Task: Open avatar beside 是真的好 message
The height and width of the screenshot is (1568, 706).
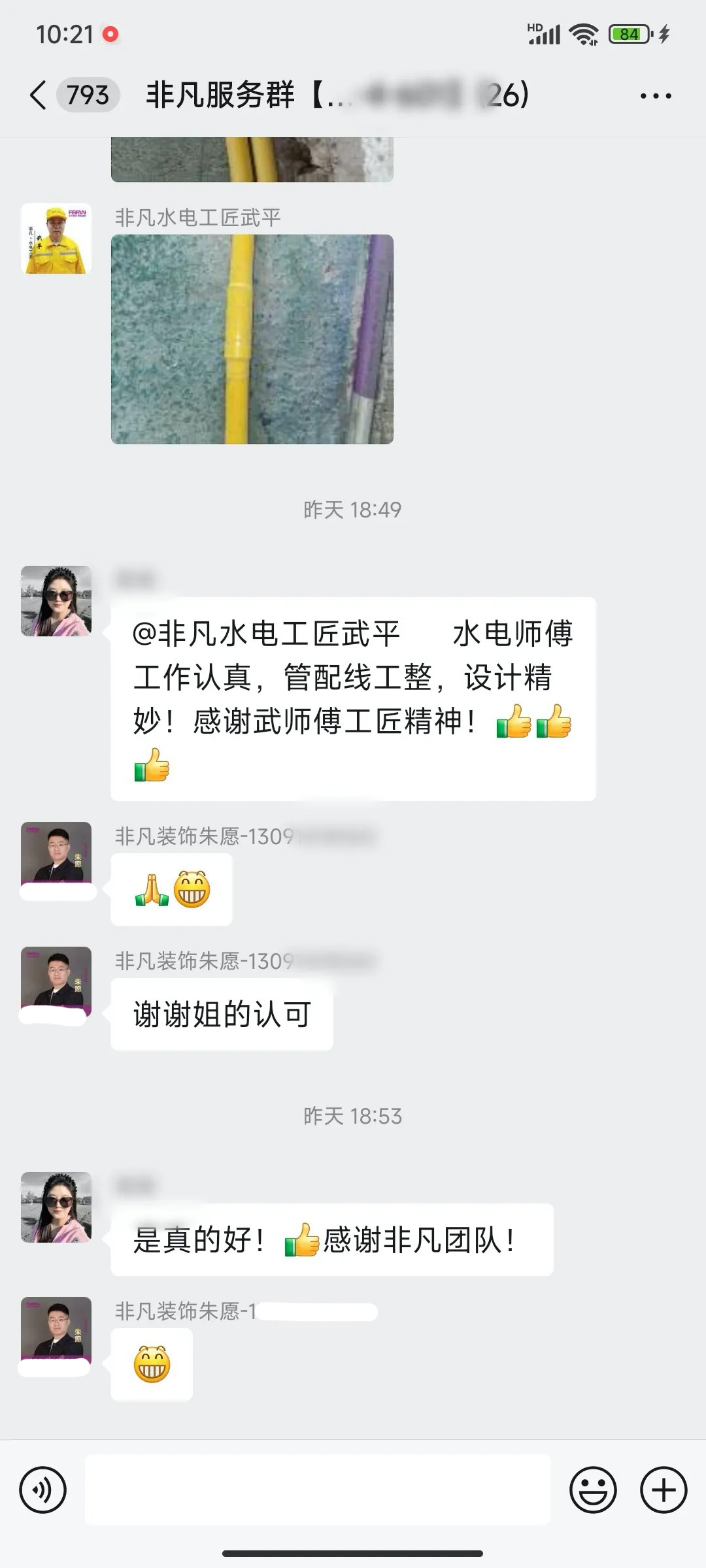Action: click(x=56, y=1207)
